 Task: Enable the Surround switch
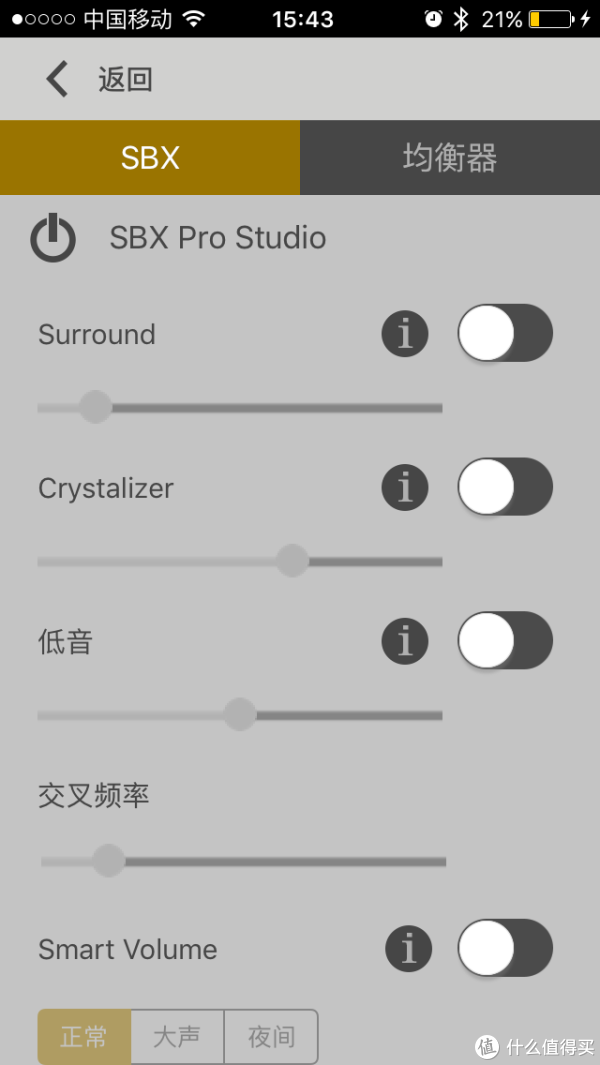[x=505, y=333]
